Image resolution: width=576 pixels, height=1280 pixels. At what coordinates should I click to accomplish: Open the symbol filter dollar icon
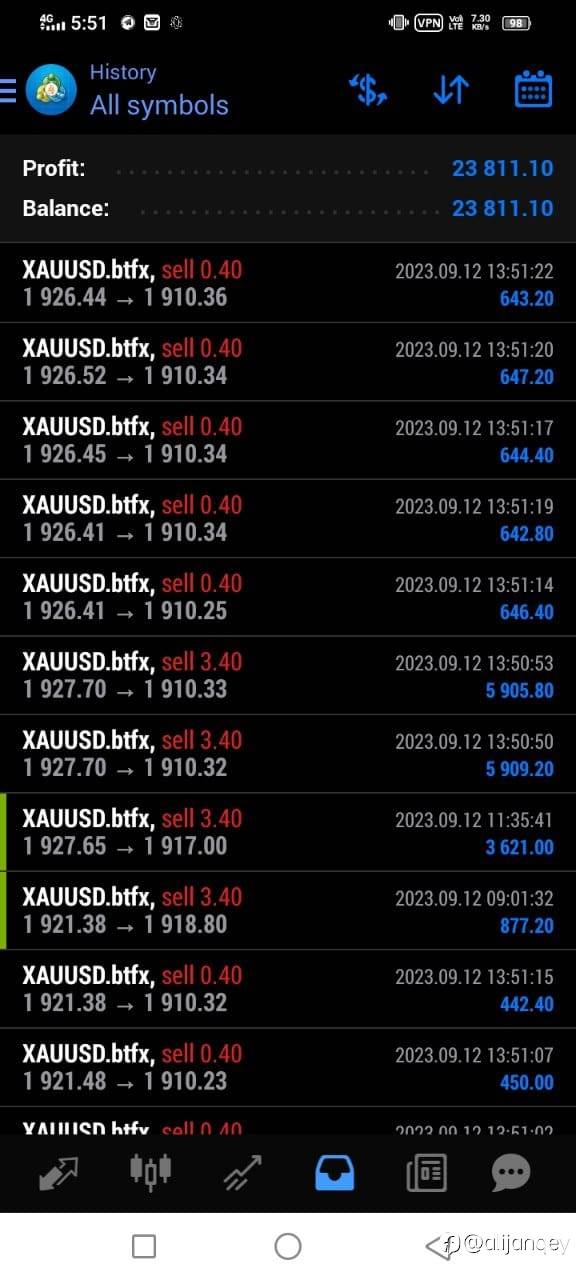click(368, 90)
